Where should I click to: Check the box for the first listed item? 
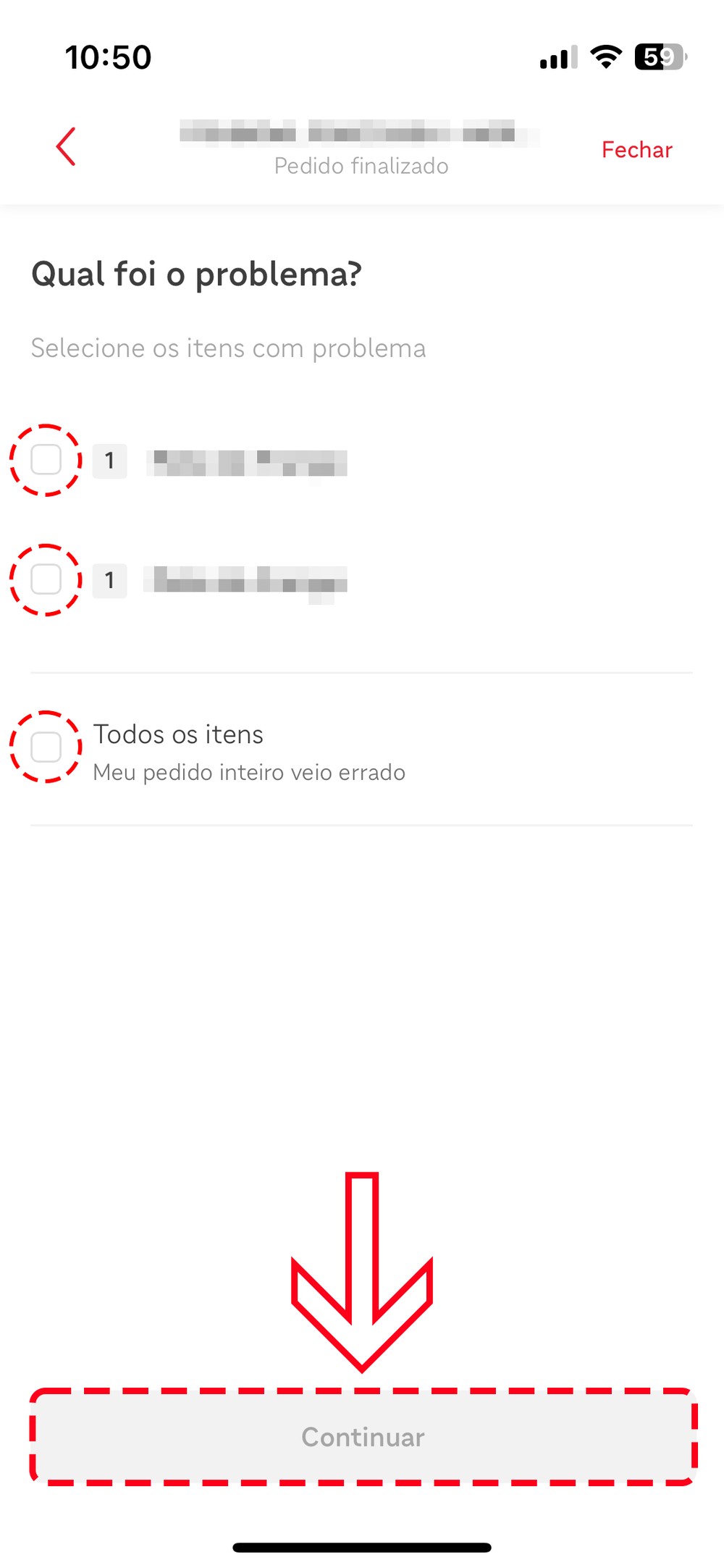46,460
